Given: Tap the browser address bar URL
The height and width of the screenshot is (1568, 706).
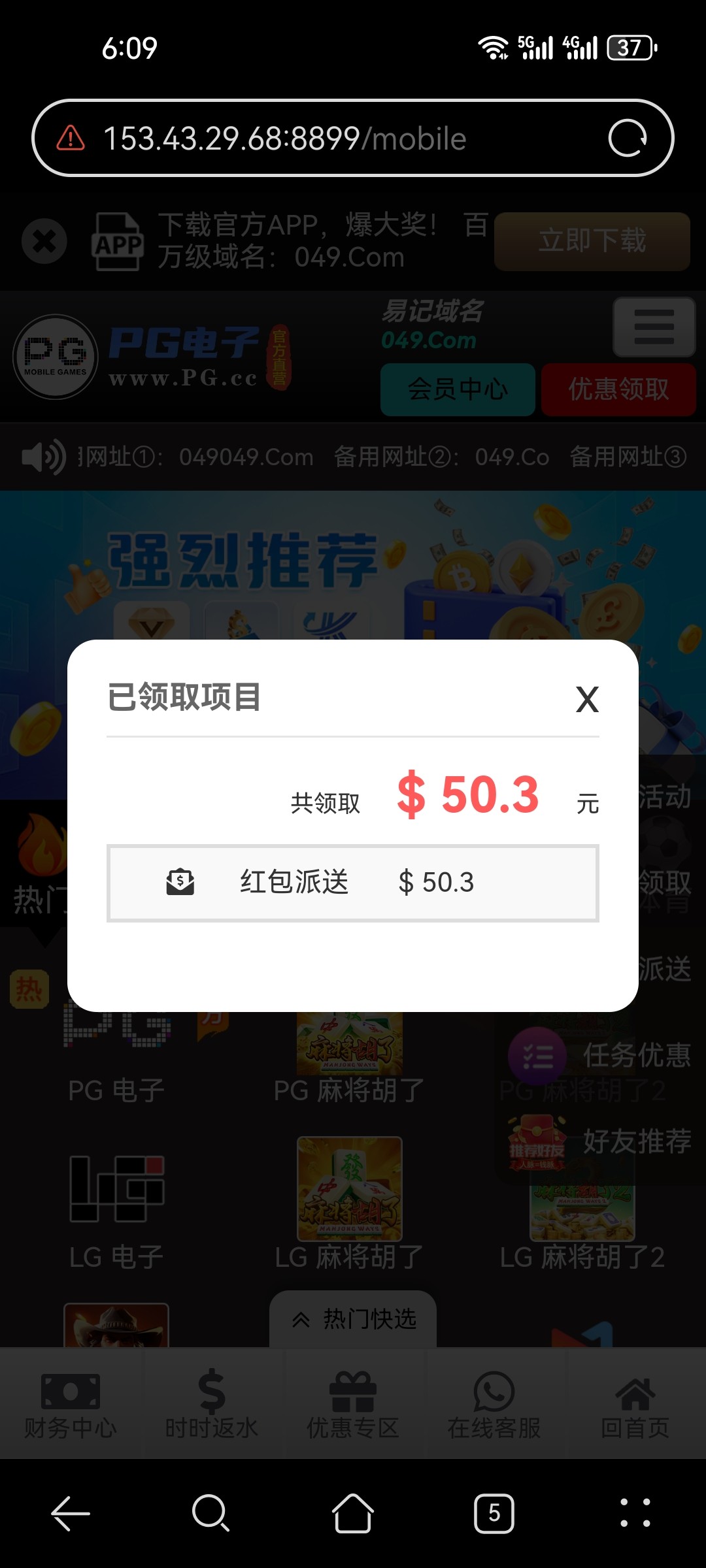Looking at the screenshot, I should coord(285,139).
